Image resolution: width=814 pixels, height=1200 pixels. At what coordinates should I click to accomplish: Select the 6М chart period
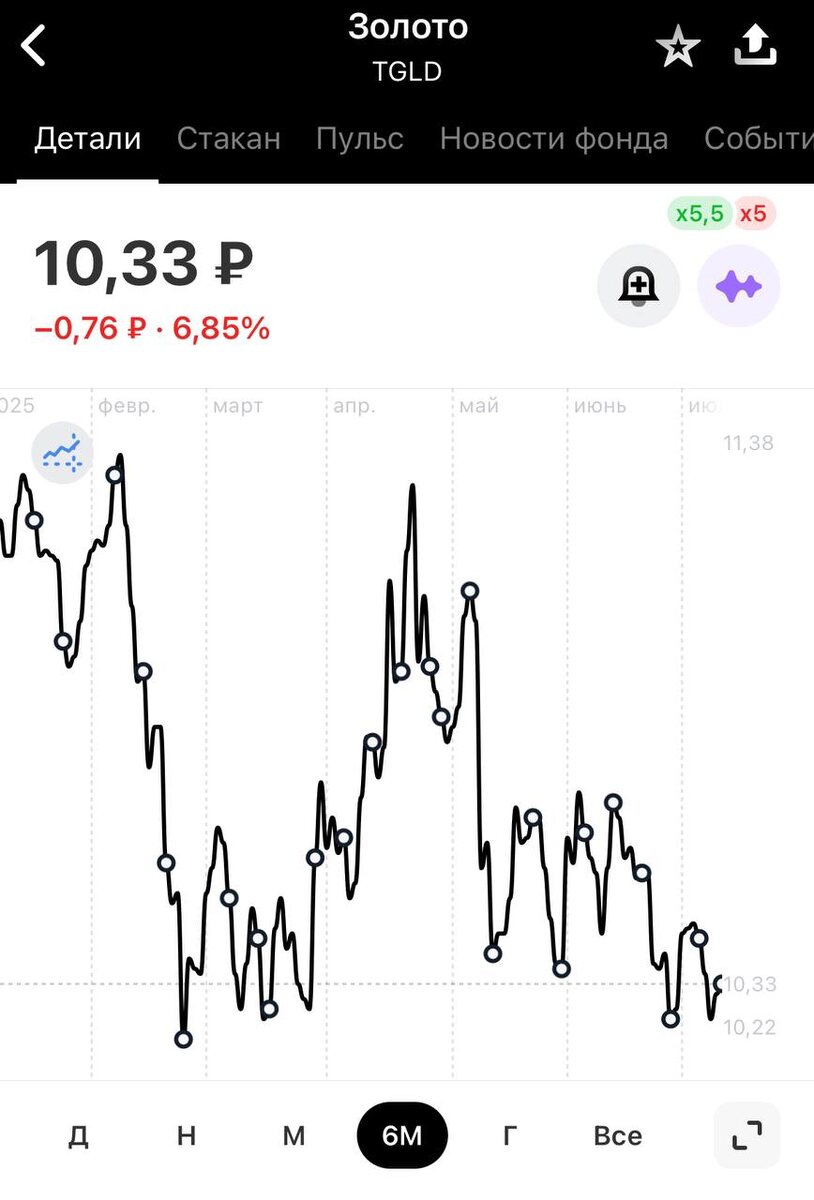tap(402, 1136)
